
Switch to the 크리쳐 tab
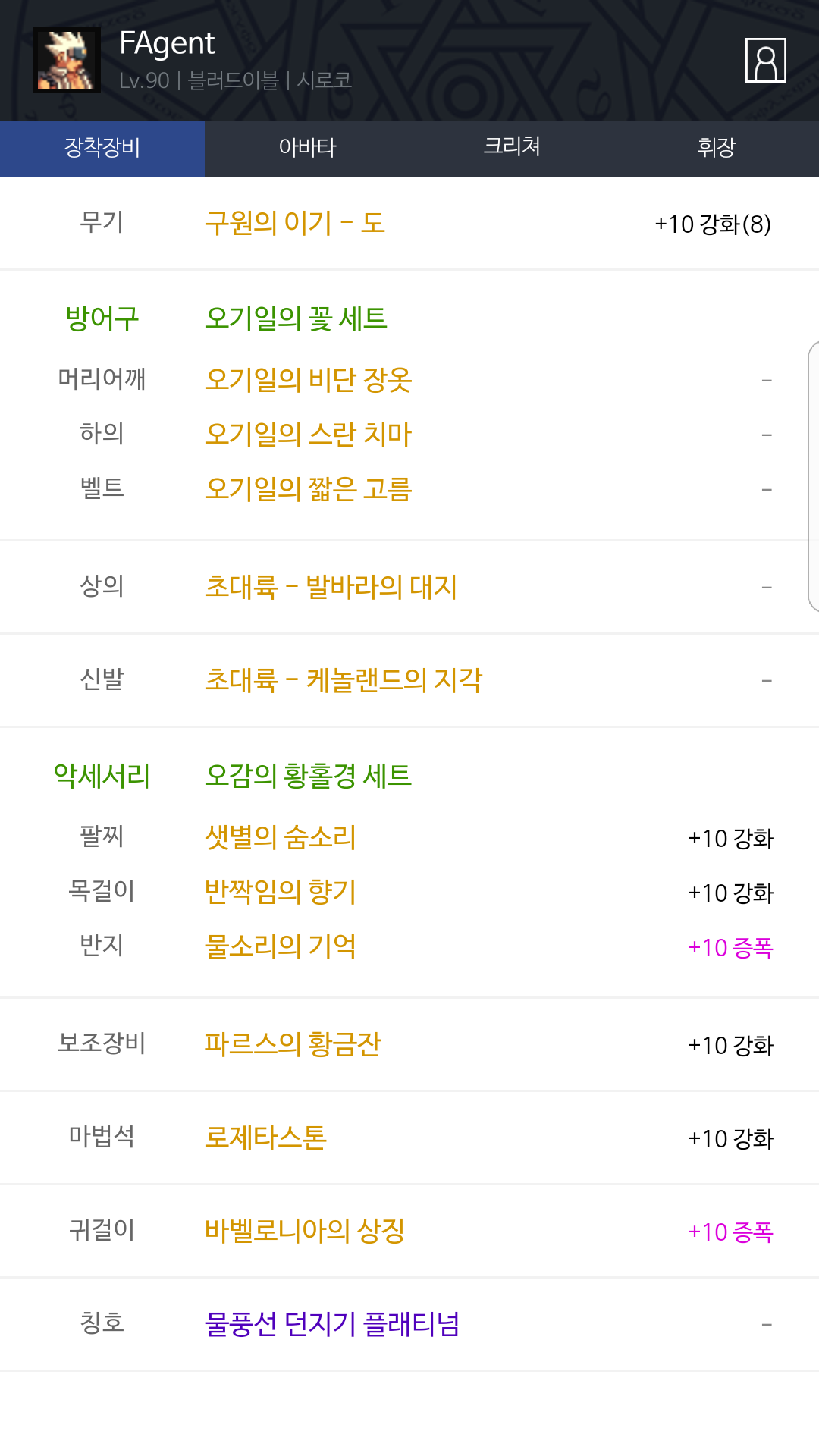512,146
